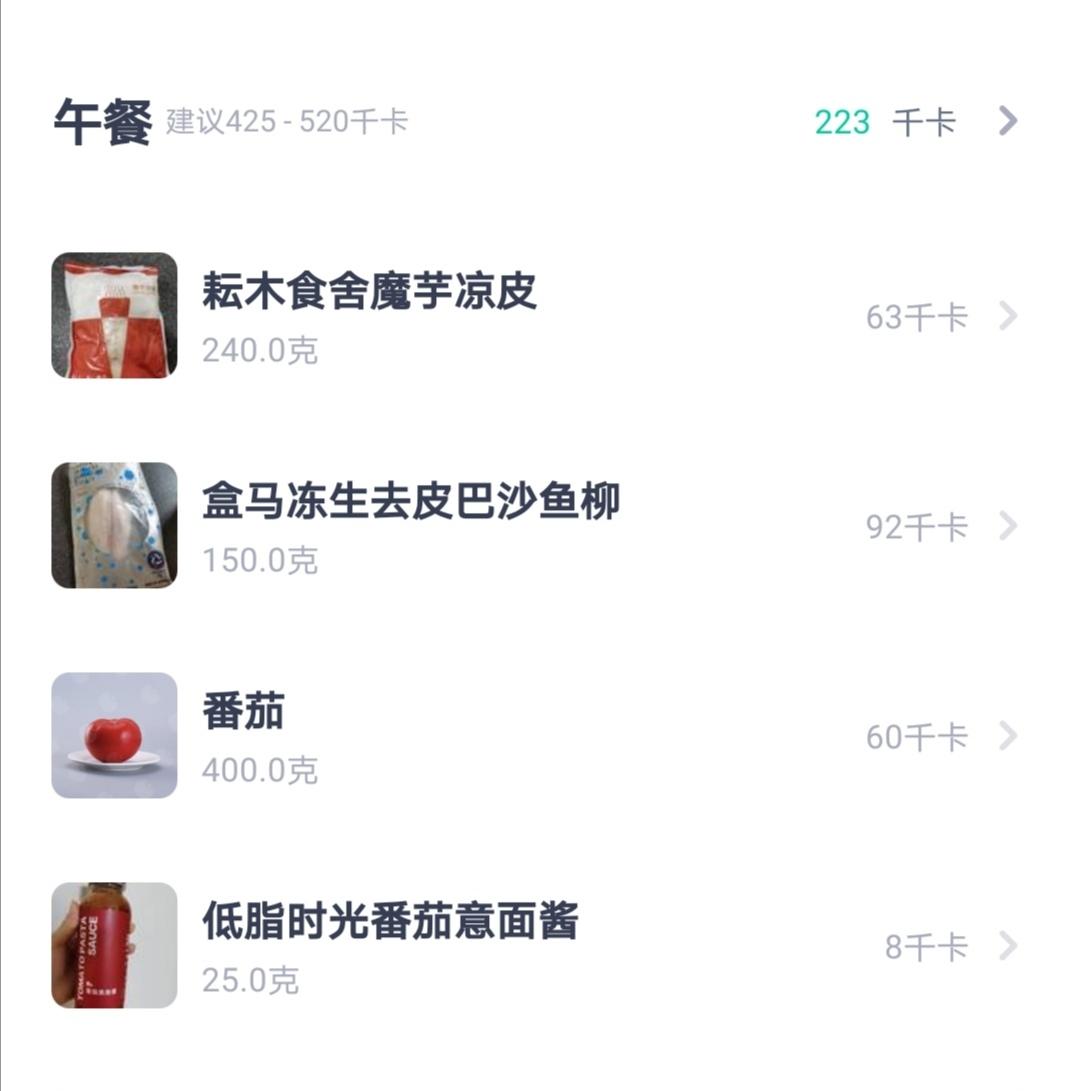
Task: Click the 240.0克 weight label
Action: pos(258,351)
